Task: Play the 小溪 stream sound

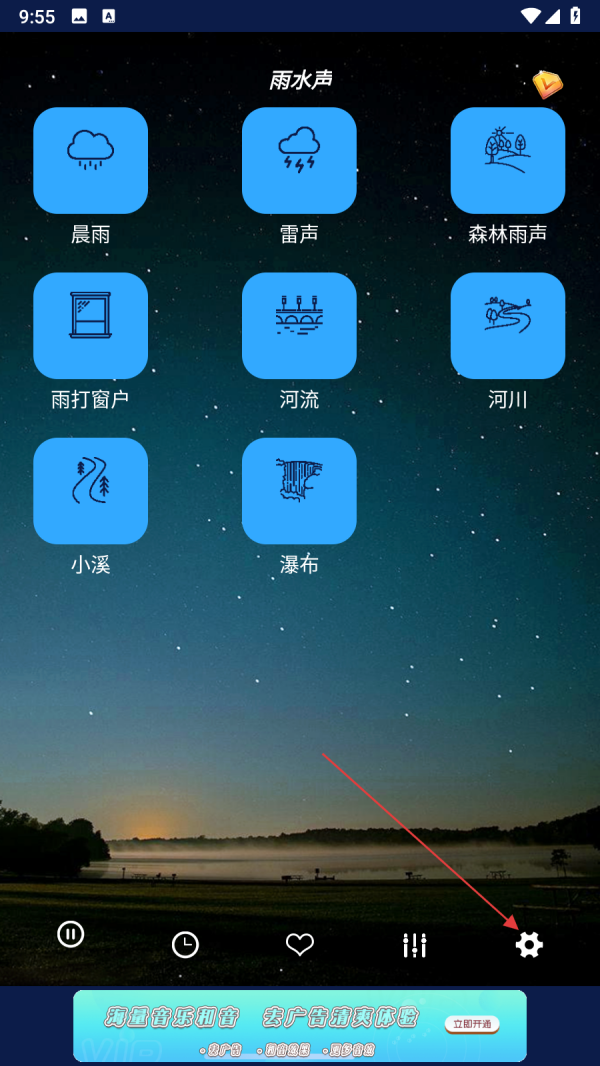Action: (90, 491)
